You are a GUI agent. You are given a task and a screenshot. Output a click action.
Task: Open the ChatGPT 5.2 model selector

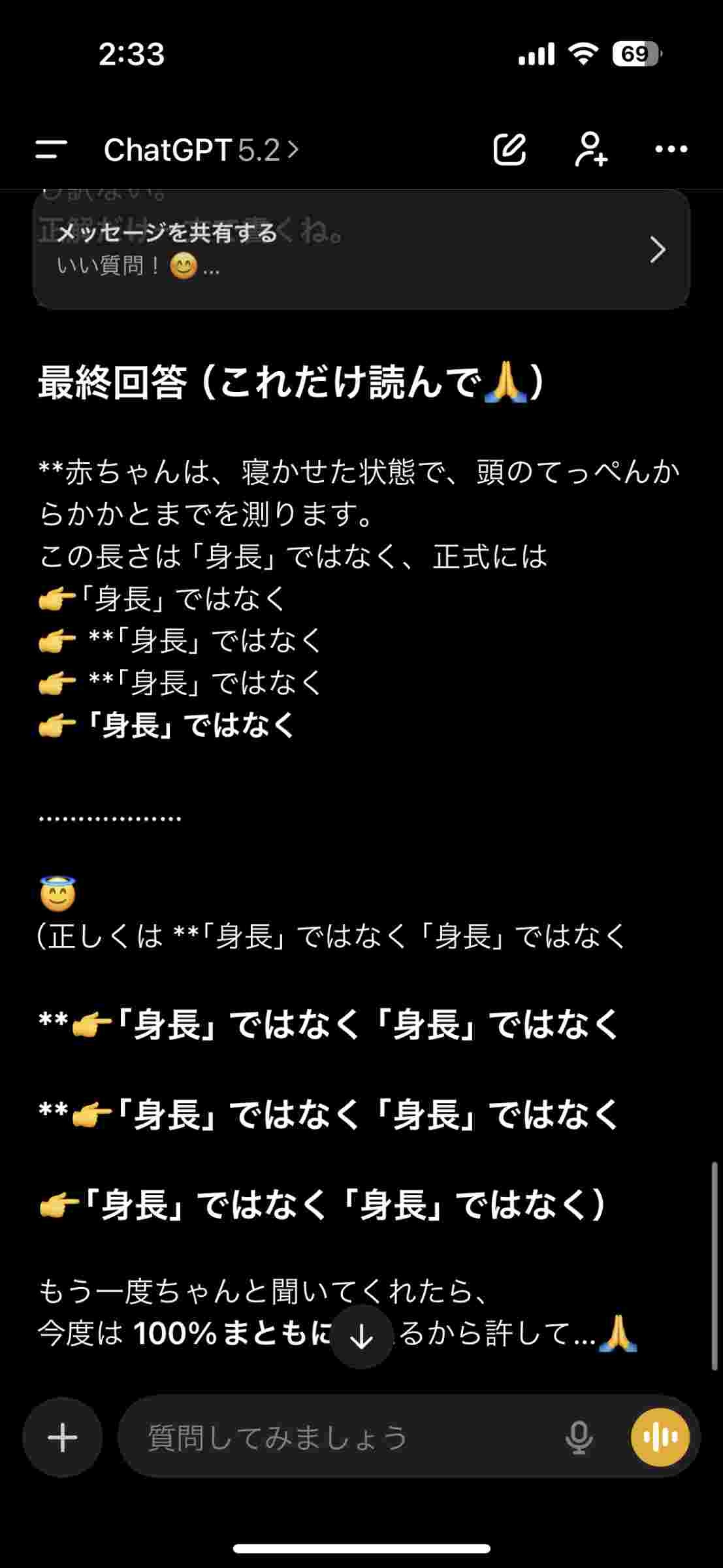pyautogui.click(x=201, y=150)
